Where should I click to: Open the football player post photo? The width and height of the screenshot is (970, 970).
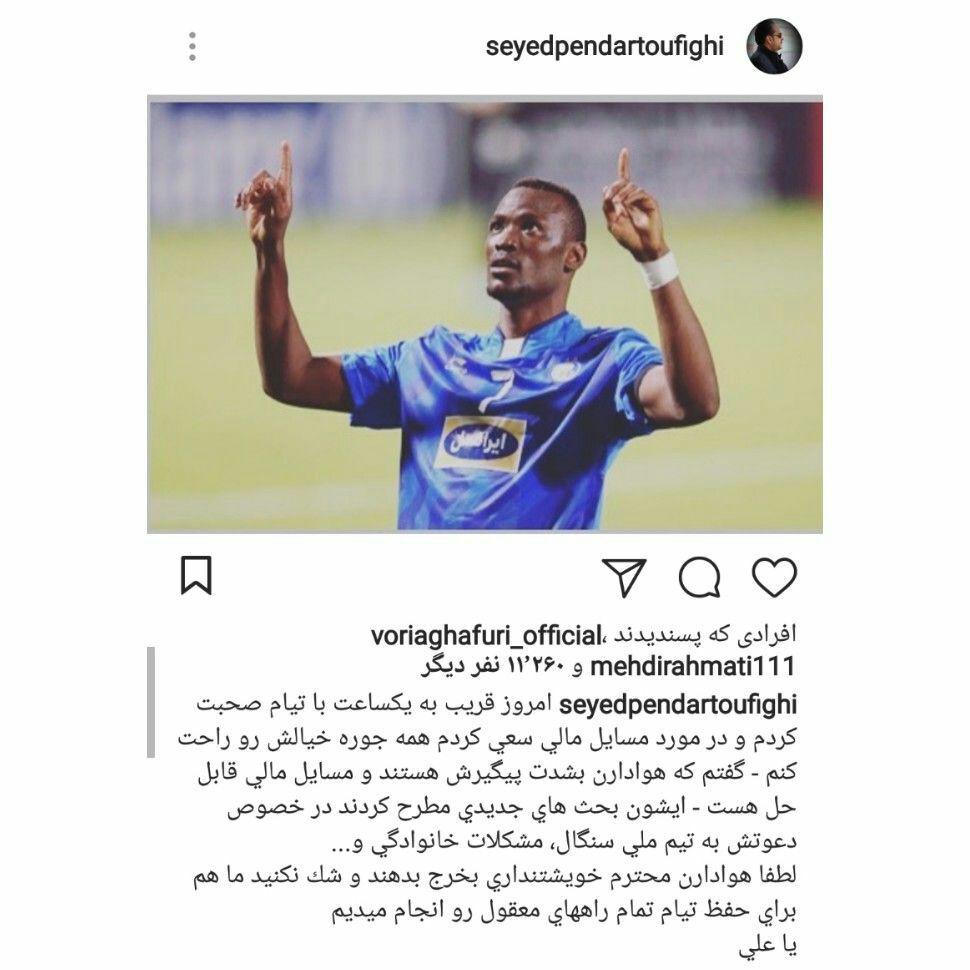click(485, 315)
